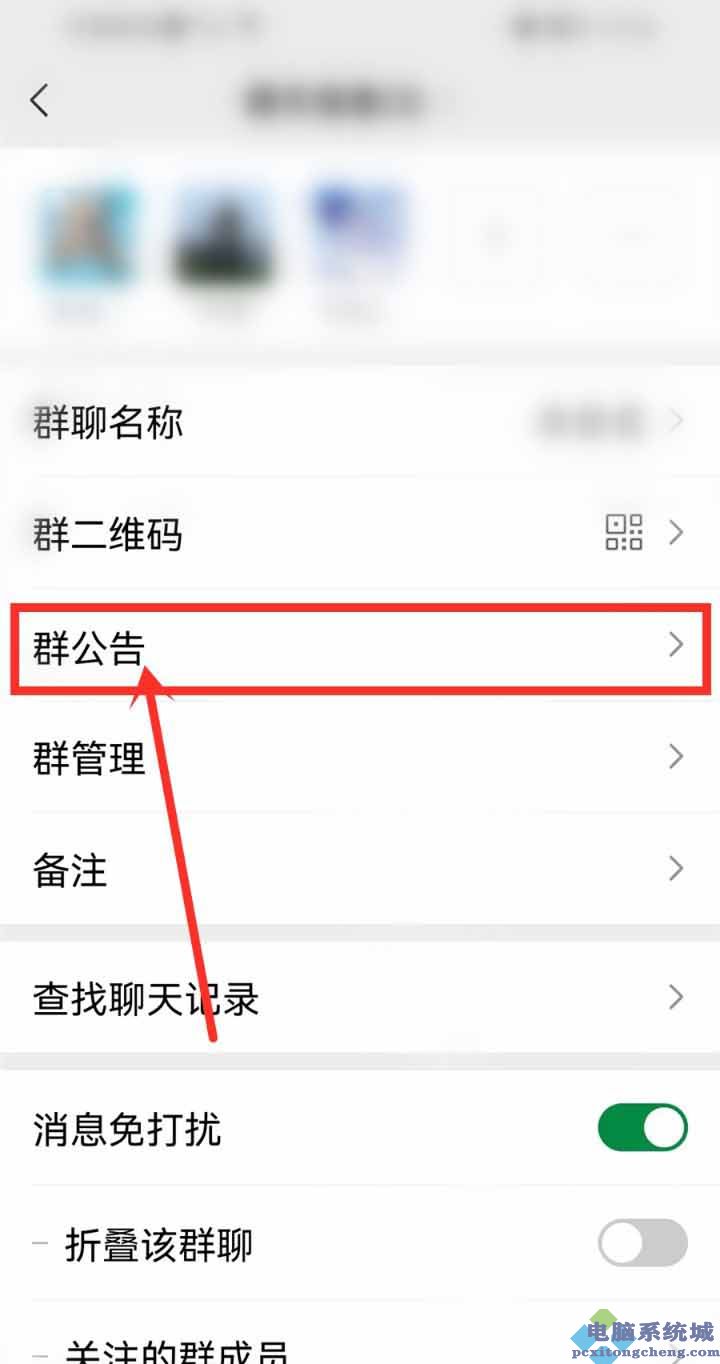Viewport: 720px width, 1364px height.
Task: Open the 群二维码 row
Action: point(360,533)
